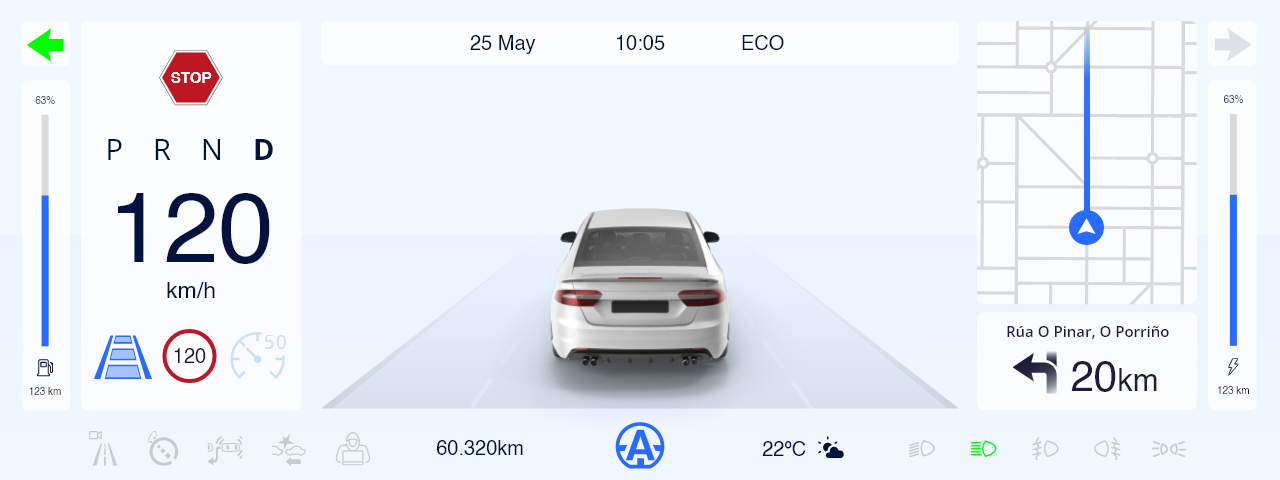The width and height of the screenshot is (1280, 480).
Task: Select the P gear
Action: pyautogui.click(x=114, y=150)
